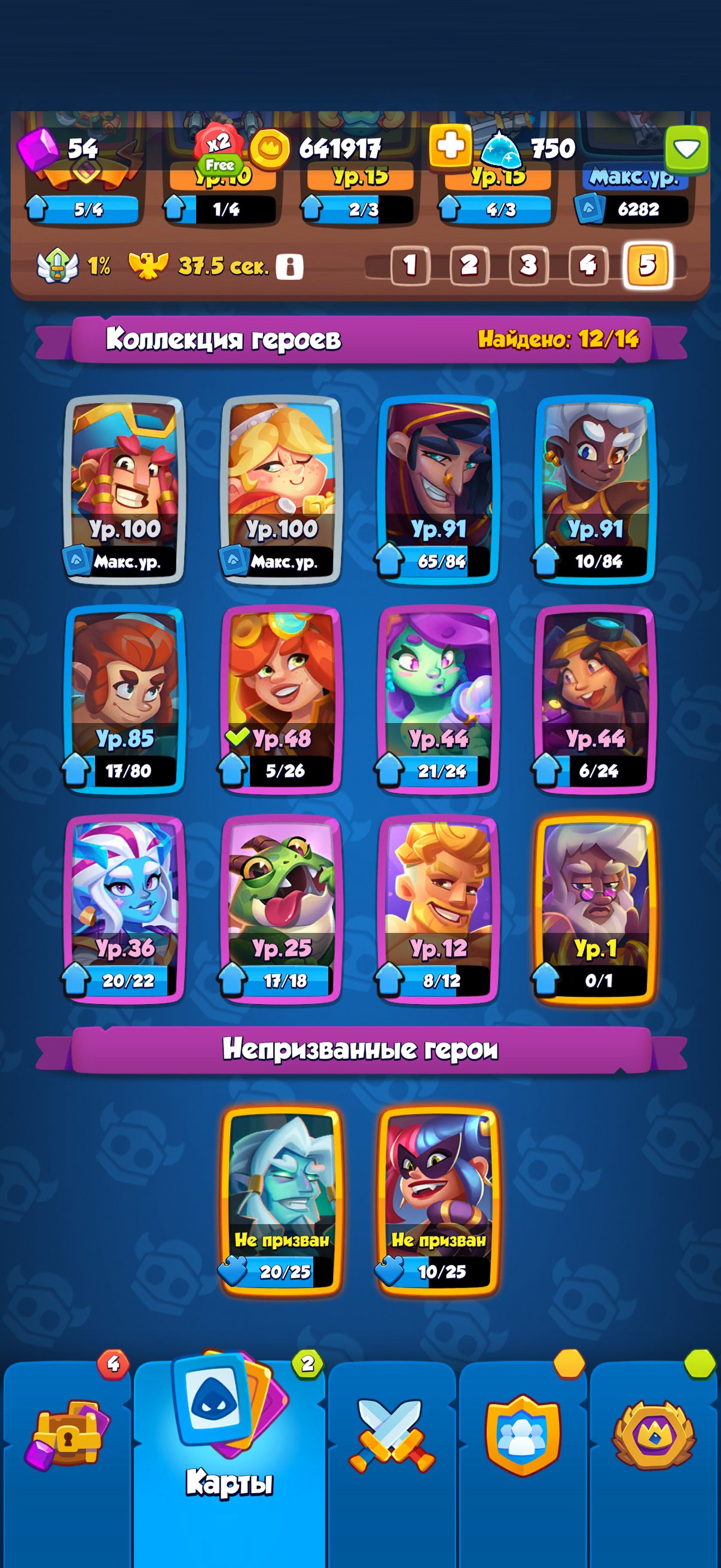Select deck slot 1
This screenshot has width=721, height=1568.
pos(410,265)
